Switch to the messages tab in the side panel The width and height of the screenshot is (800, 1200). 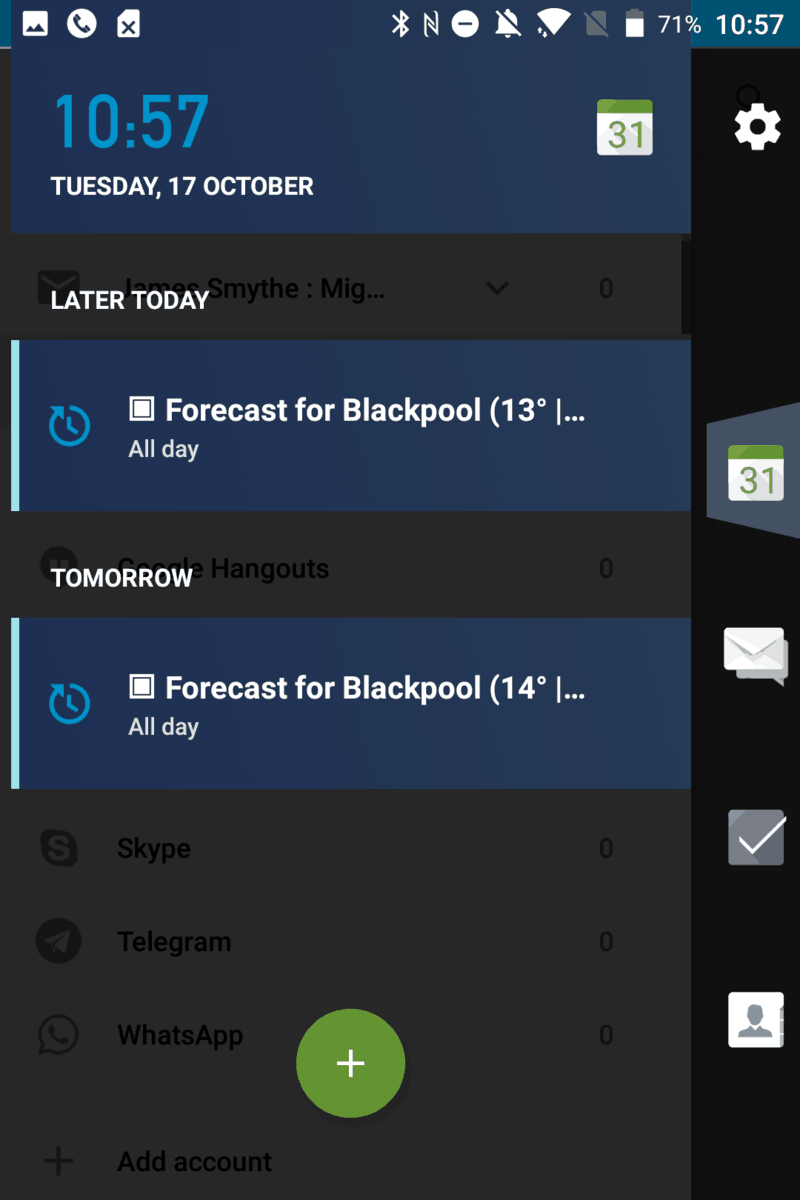pyautogui.click(x=755, y=655)
